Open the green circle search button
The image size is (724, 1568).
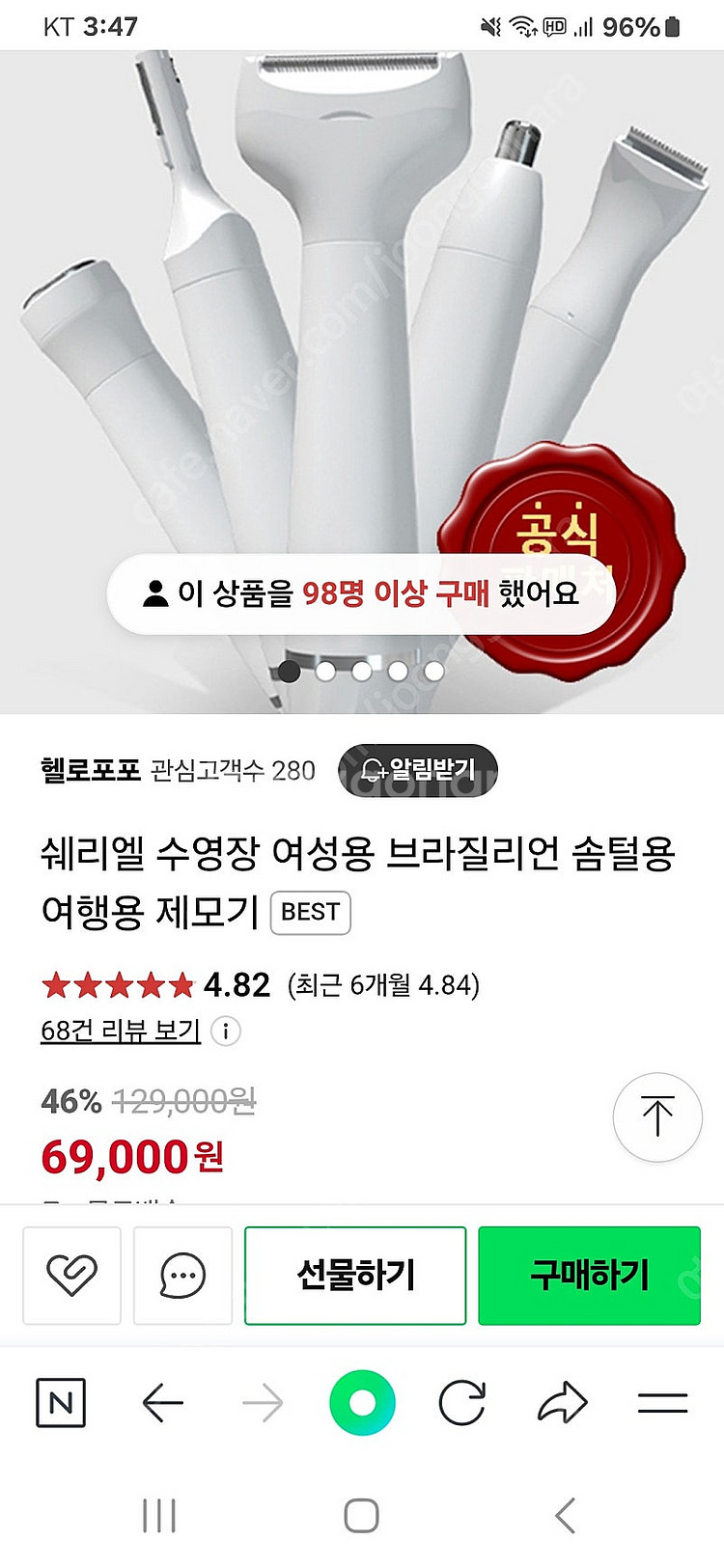coord(362,1403)
